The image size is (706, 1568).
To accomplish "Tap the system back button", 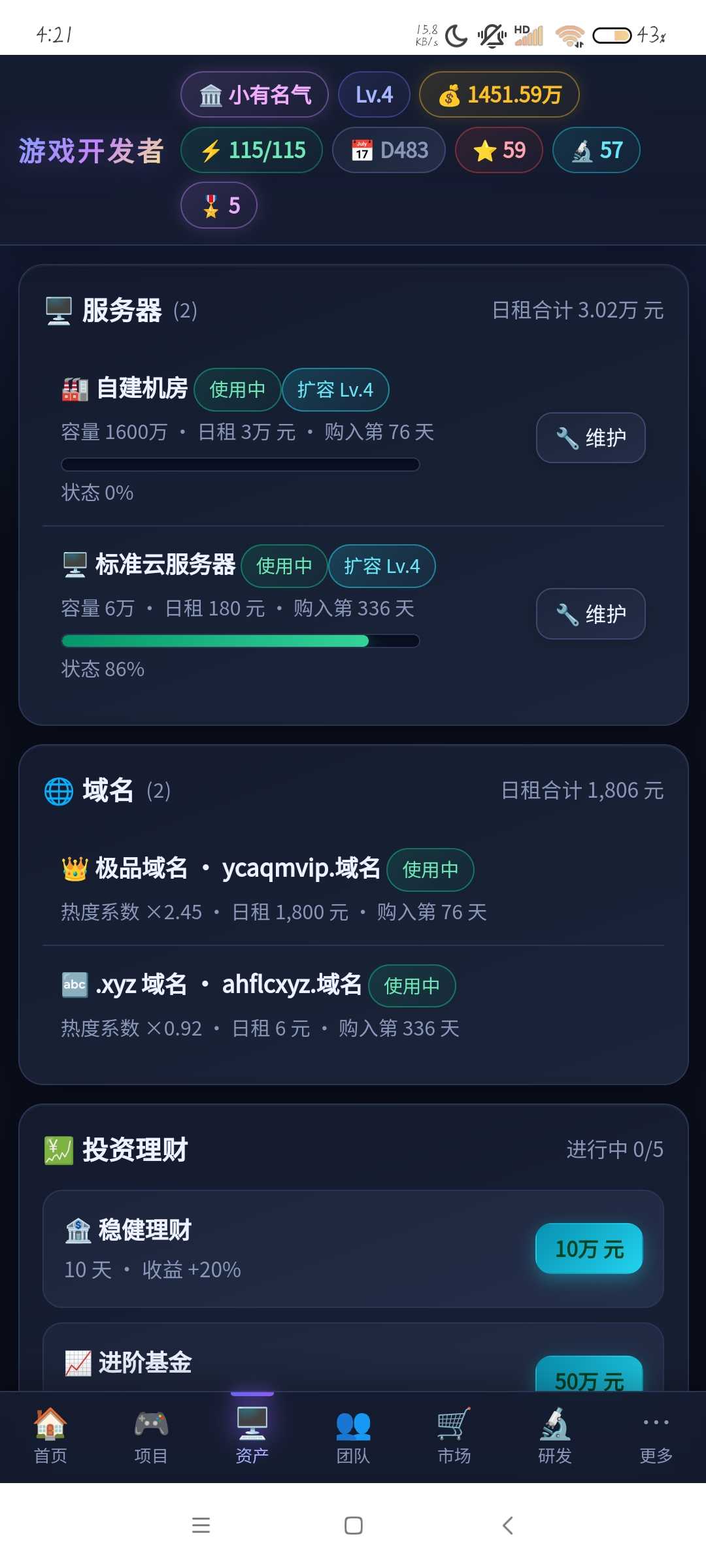I will 507,1526.
